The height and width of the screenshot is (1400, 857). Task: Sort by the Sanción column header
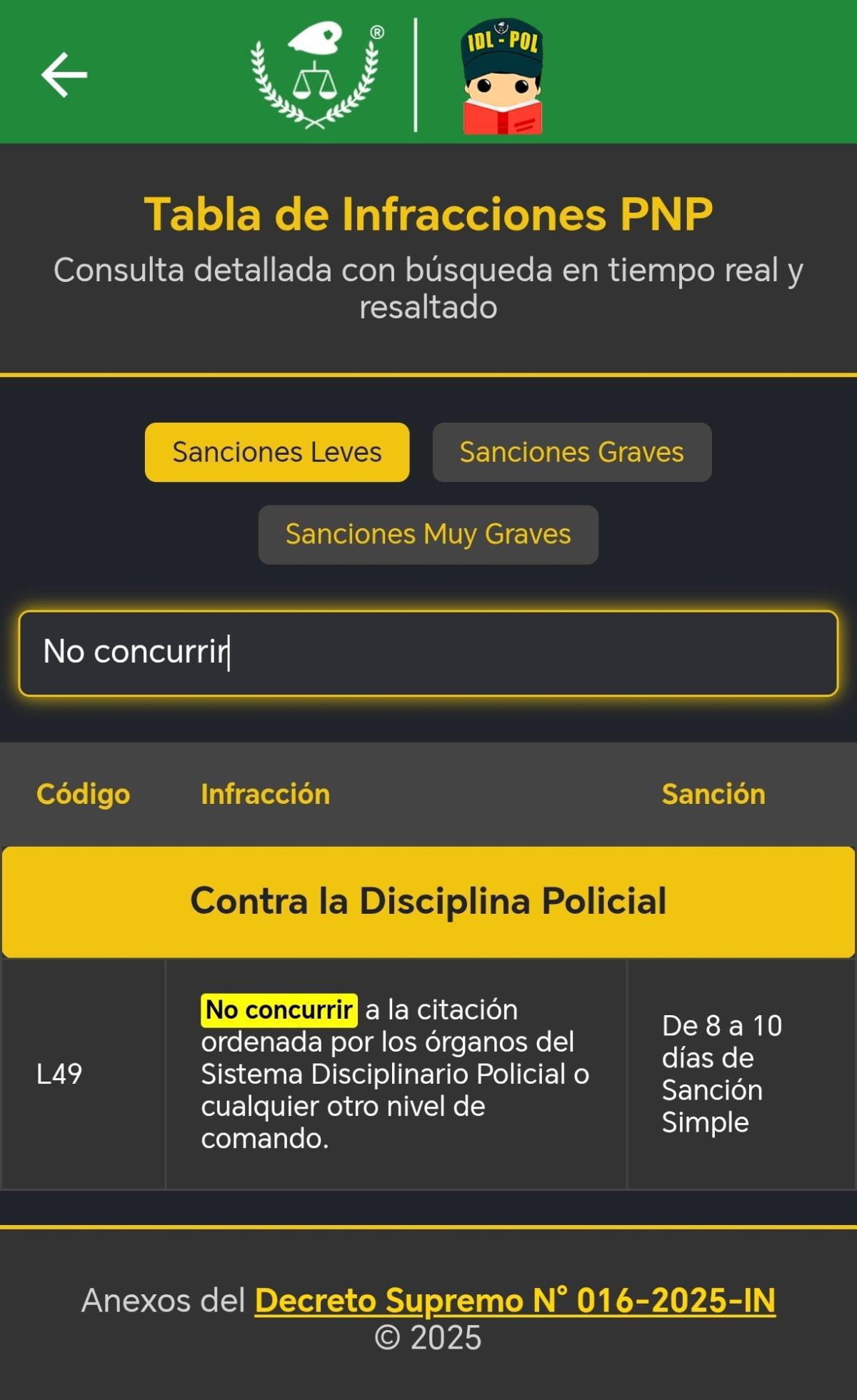tap(712, 793)
